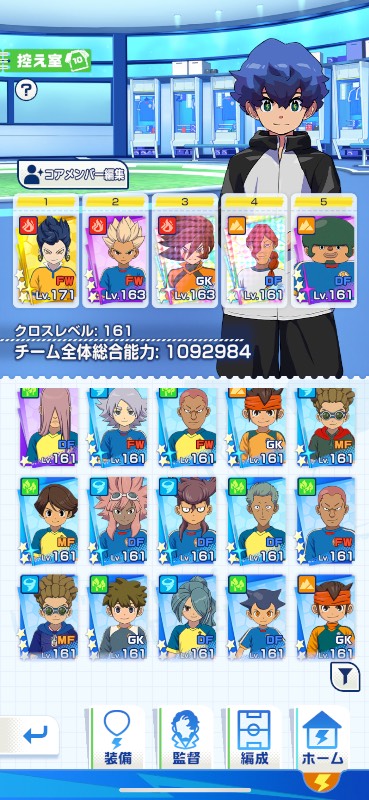Switch to the 編成 formation tab

(254, 738)
